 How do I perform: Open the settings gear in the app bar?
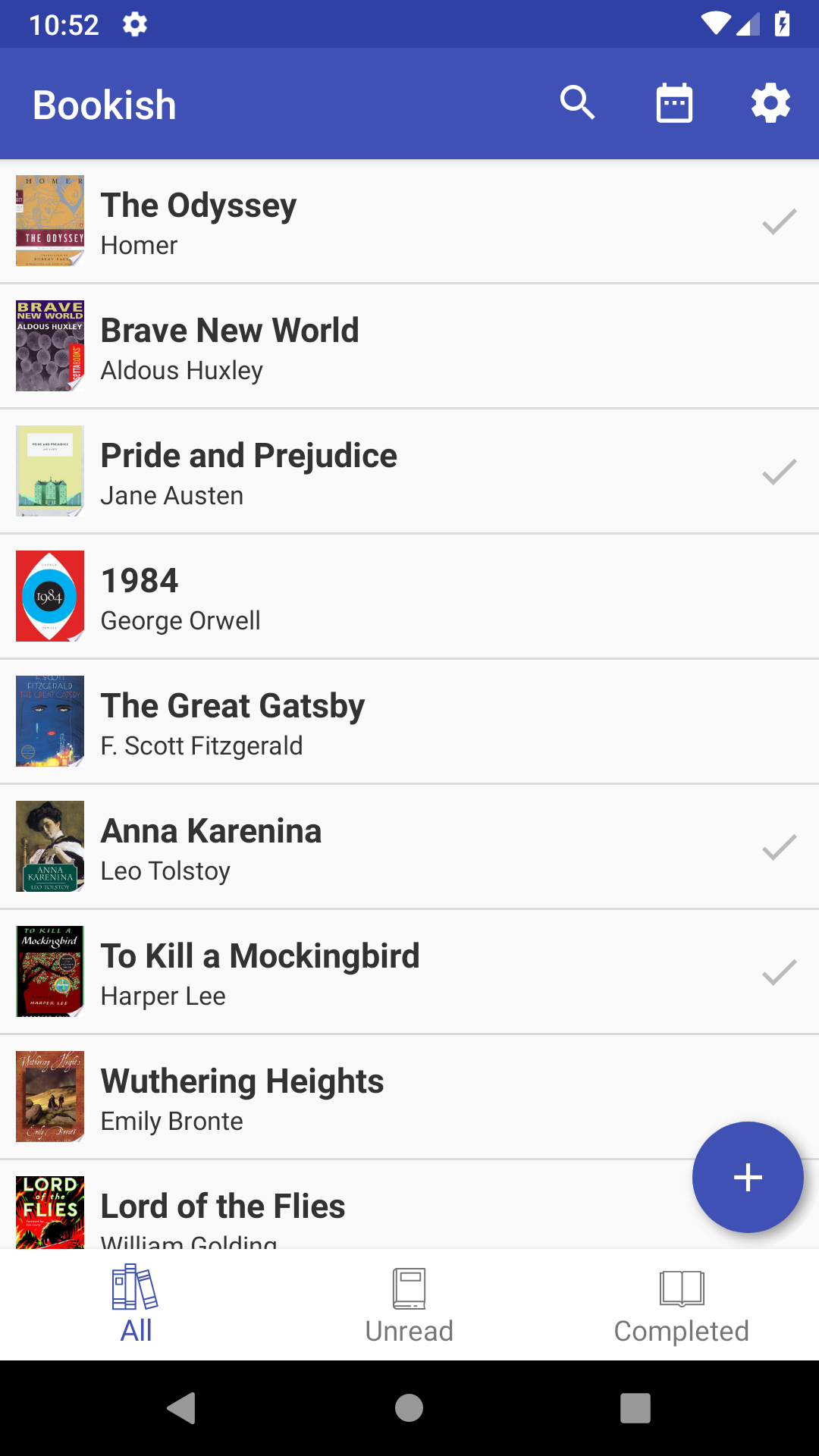pyautogui.click(x=770, y=104)
